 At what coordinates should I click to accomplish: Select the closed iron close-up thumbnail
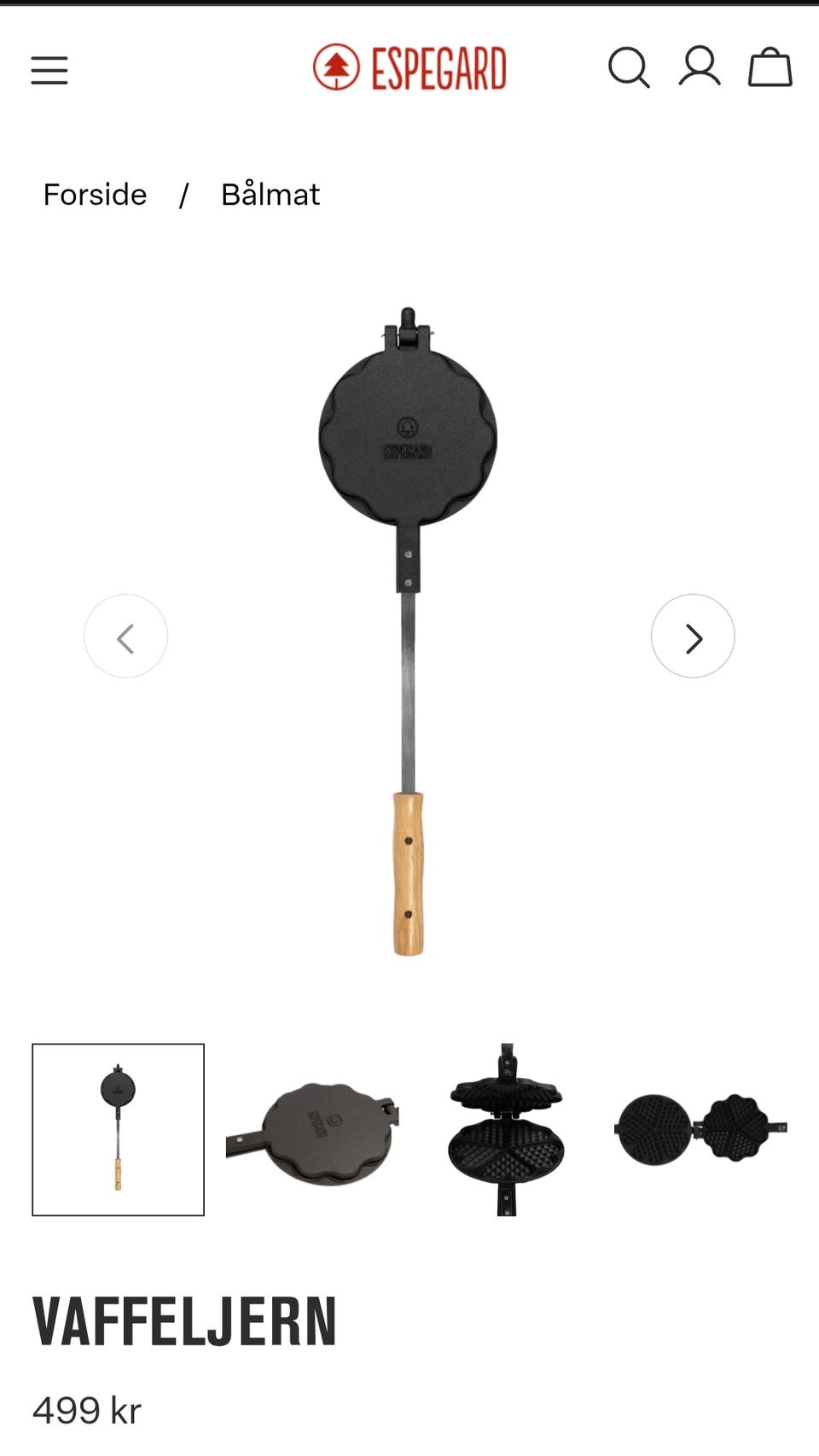(312, 1129)
